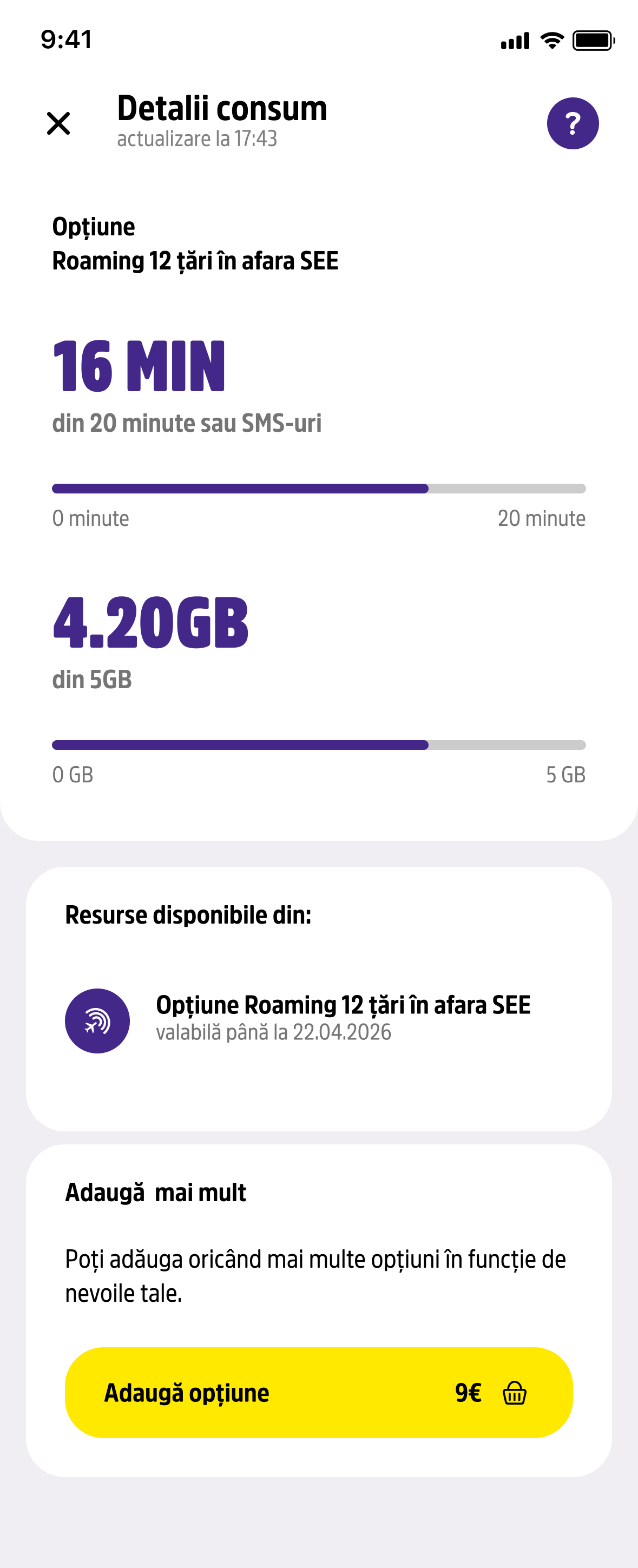Select valabilă până la 22.04.2026 text

[x=274, y=1032]
